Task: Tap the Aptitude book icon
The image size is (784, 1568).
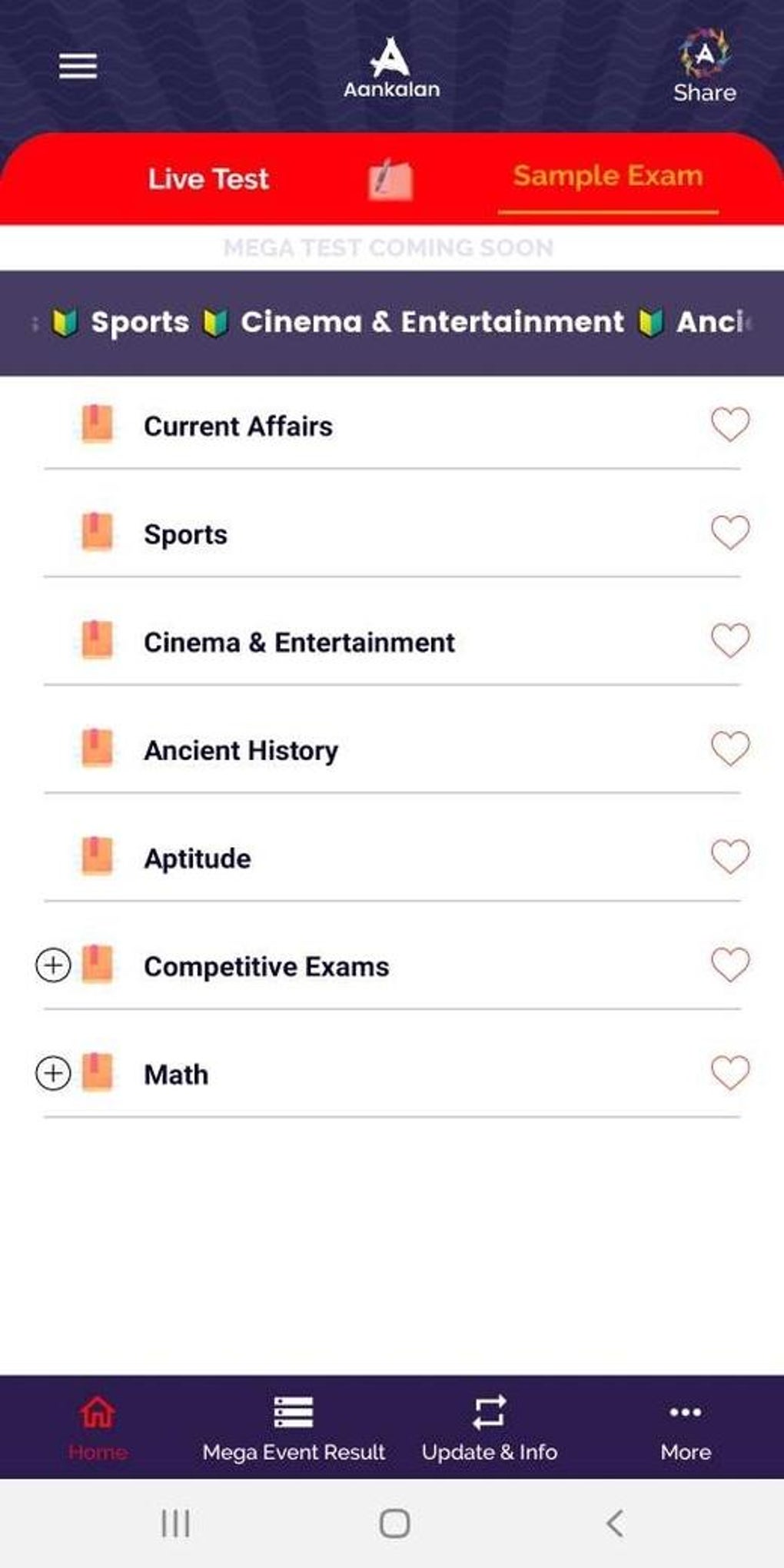Action: point(97,857)
